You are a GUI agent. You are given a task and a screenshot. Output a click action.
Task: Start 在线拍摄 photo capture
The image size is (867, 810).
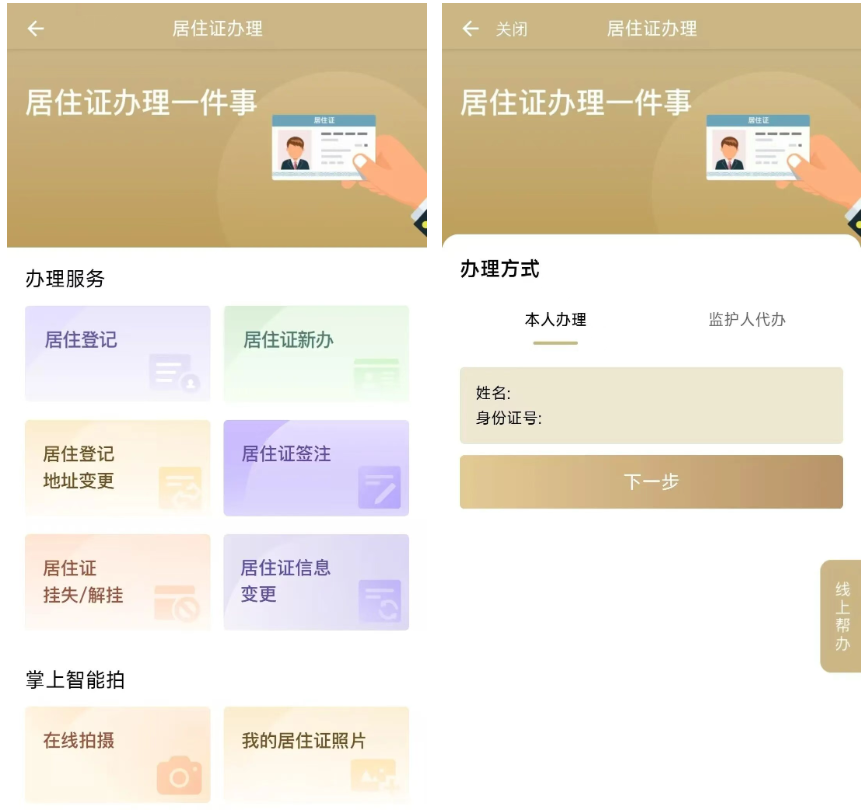coord(118,754)
